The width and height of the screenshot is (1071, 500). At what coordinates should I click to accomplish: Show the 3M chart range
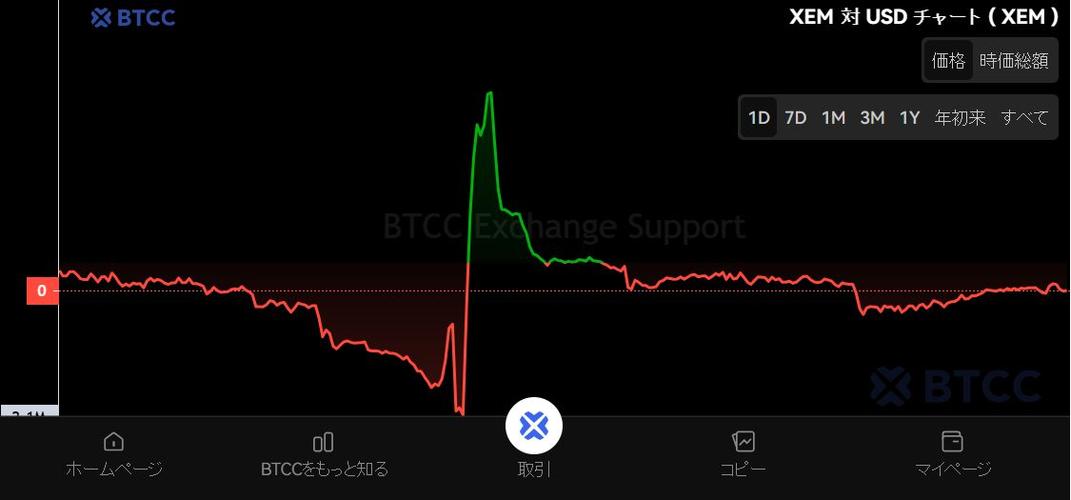[872, 118]
